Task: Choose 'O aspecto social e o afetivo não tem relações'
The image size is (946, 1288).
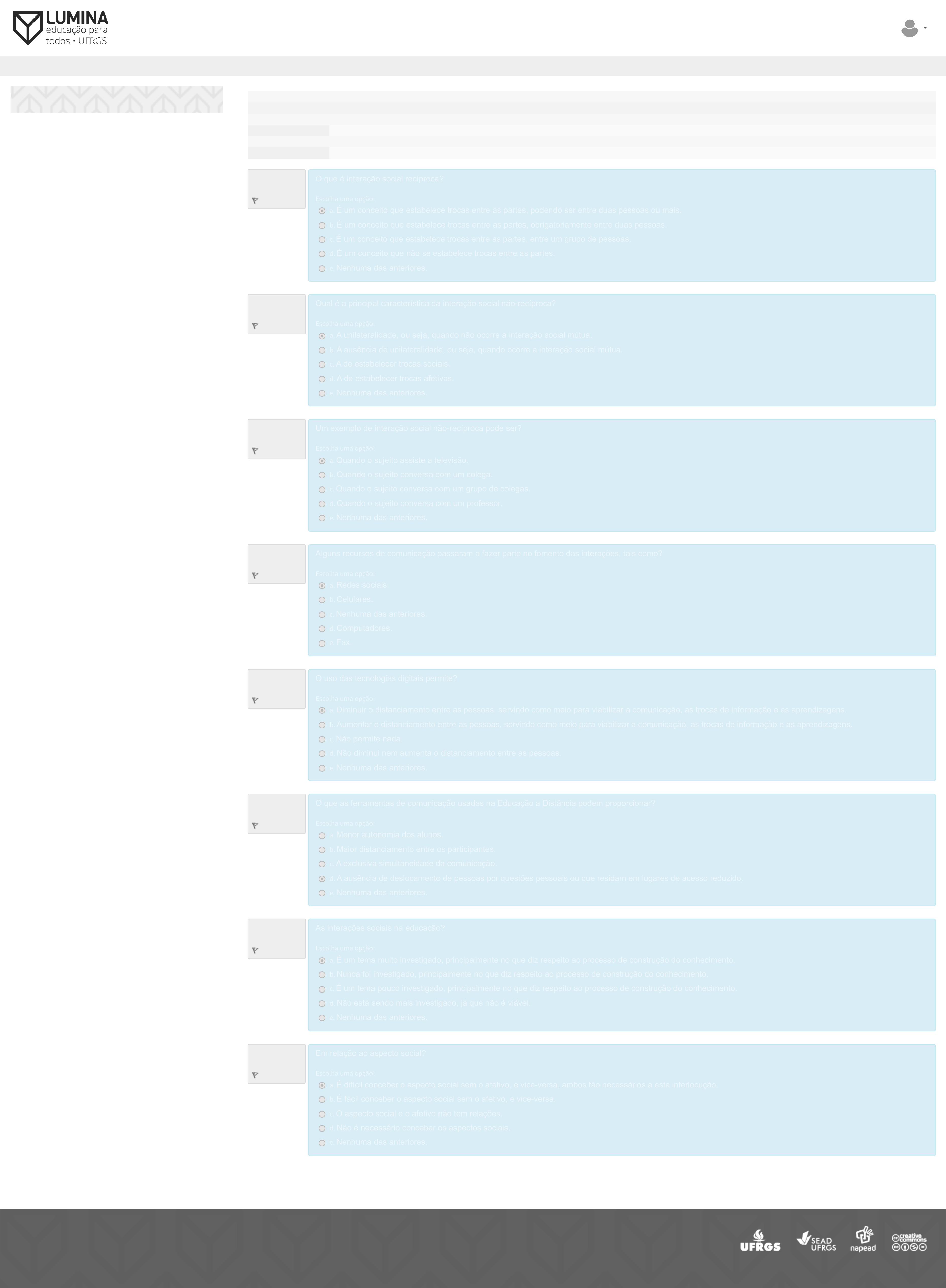Action: point(322,1114)
